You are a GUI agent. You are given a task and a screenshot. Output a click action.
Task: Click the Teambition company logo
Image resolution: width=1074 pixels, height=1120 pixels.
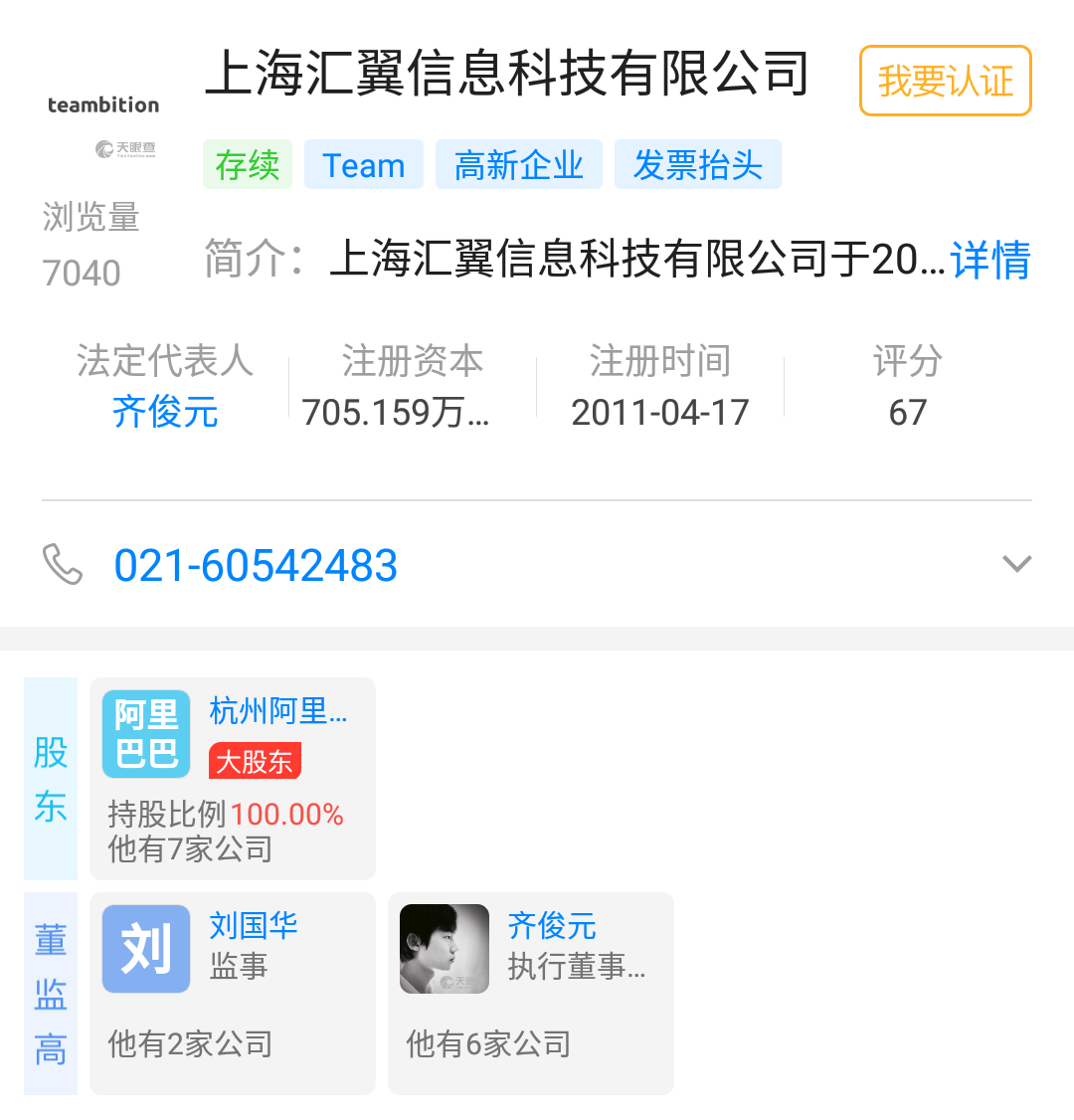click(x=102, y=102)
